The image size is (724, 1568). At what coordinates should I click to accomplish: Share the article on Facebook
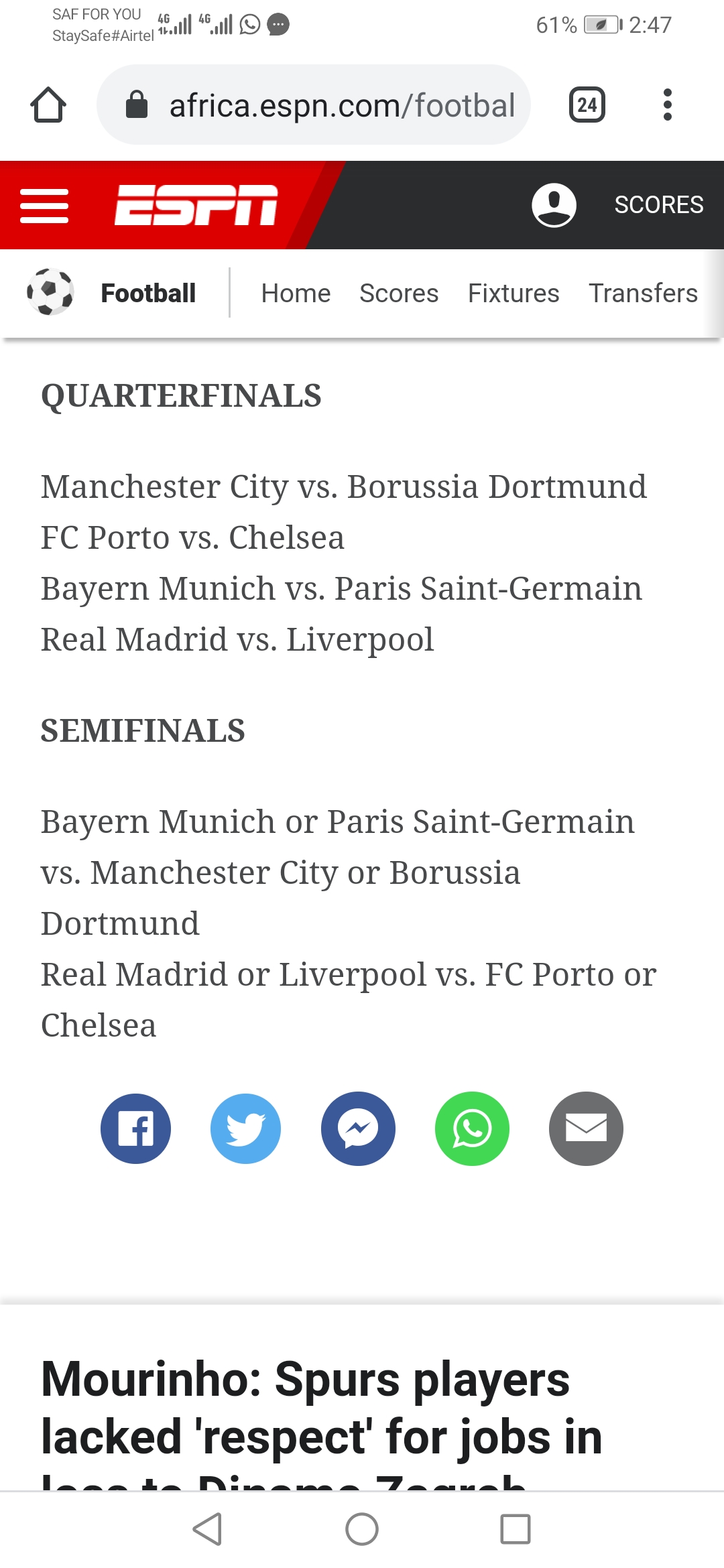136,1129
